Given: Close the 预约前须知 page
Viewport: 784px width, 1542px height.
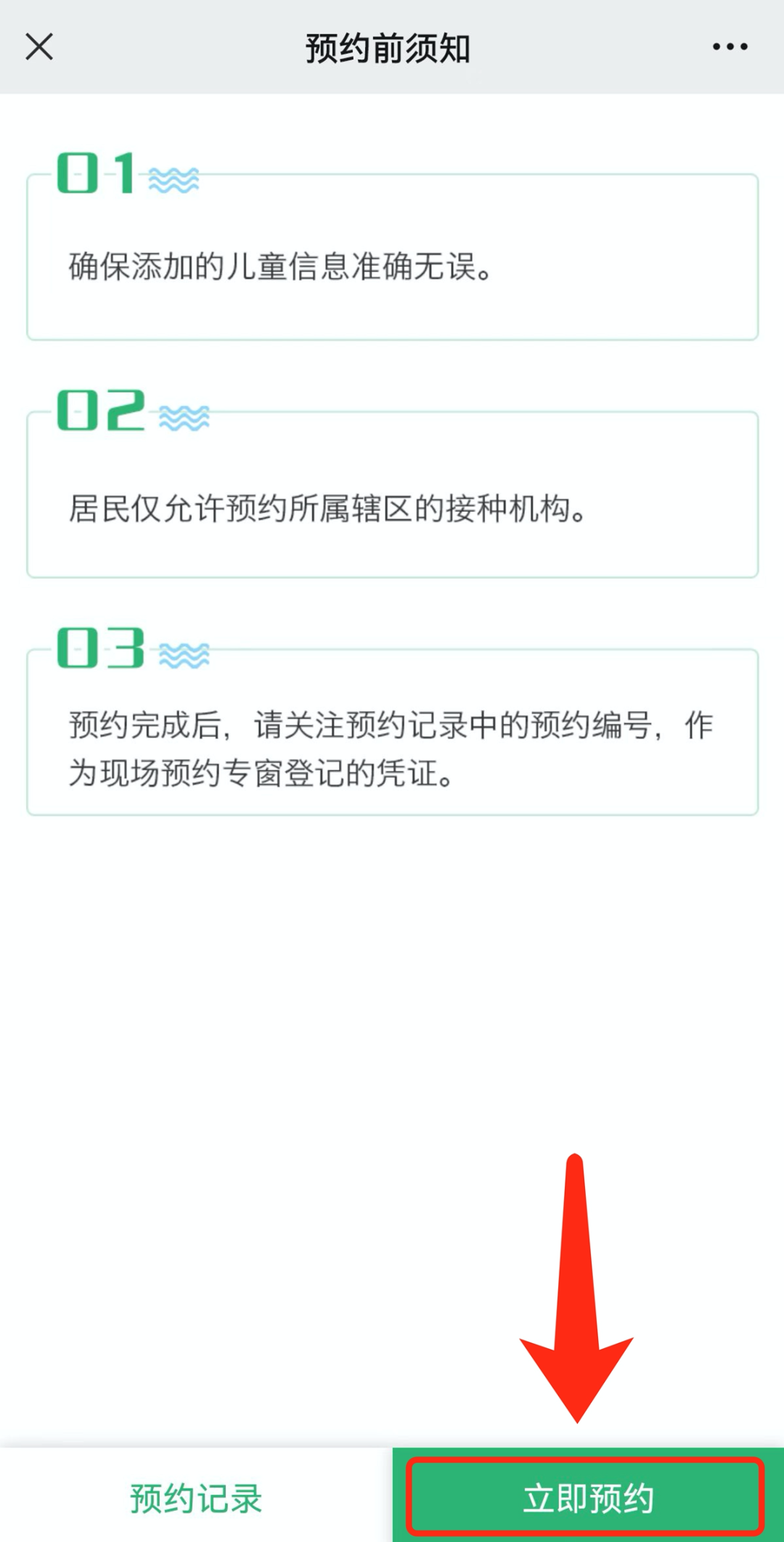Looking at the screenshot, I should point(39,47).
